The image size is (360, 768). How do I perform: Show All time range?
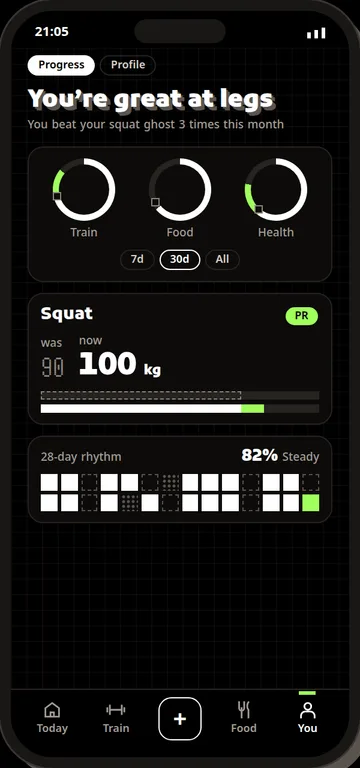(222, 260)
